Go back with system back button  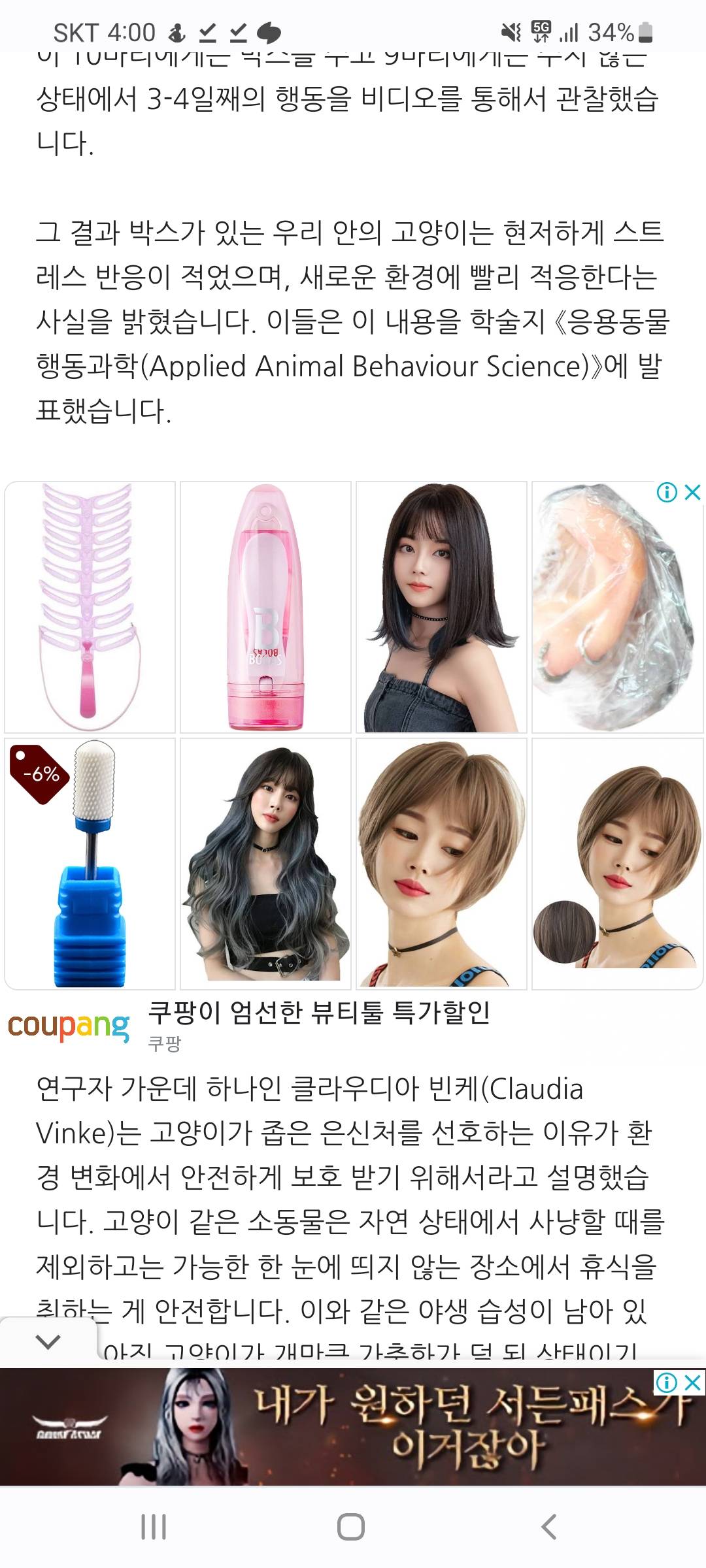(x=549, y=1527)
